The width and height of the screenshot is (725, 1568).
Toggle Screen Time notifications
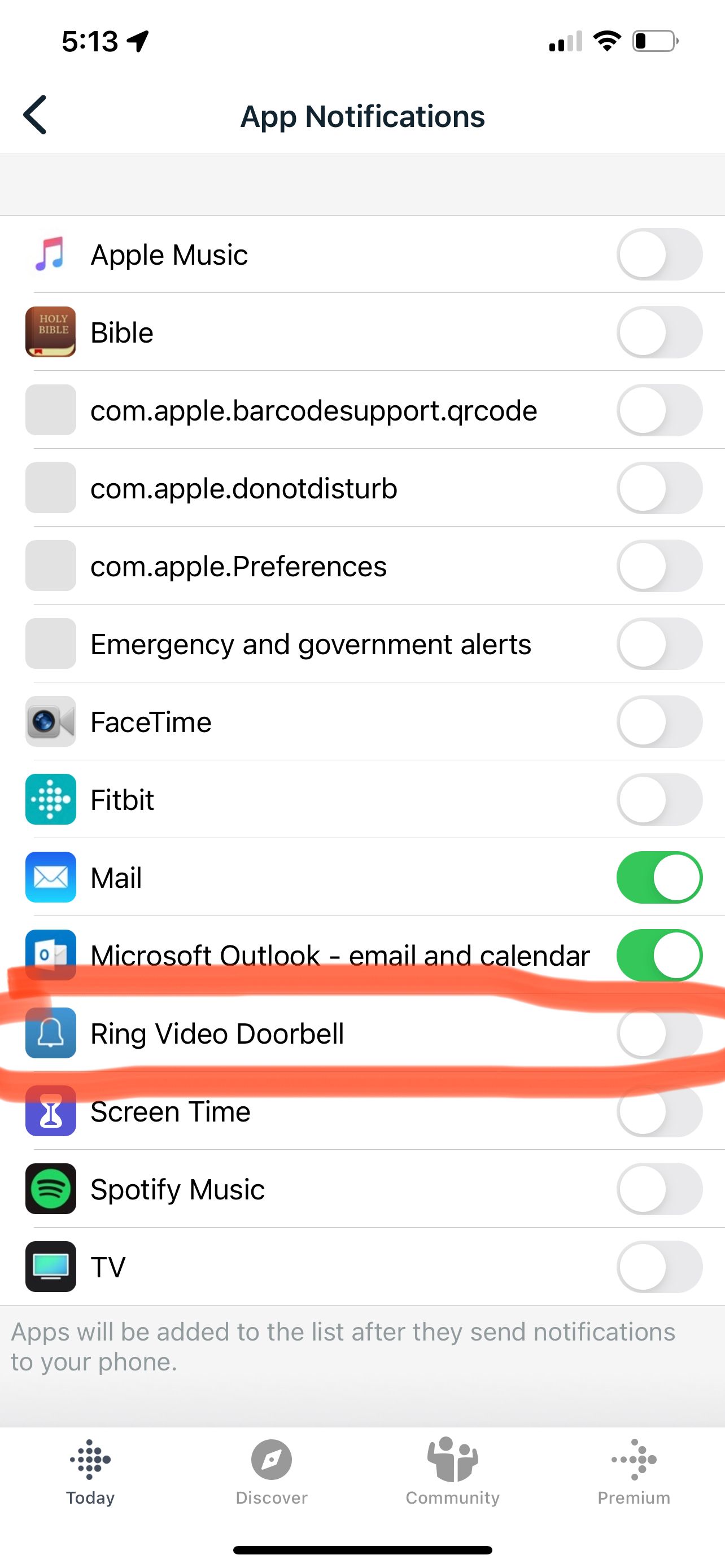pos(660,1111)
